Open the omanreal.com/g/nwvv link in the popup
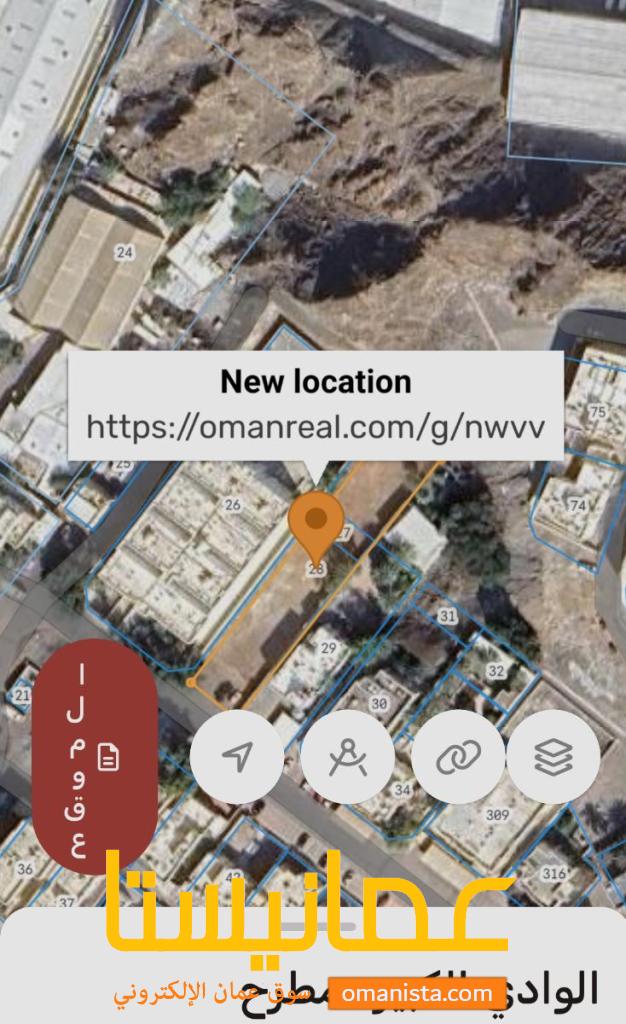 315,427
